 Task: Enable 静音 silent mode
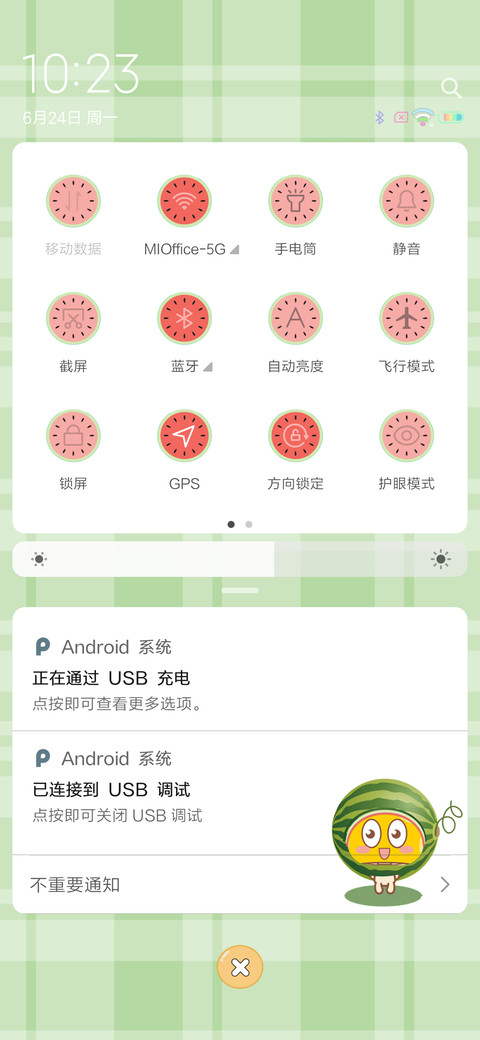[406, 201]
